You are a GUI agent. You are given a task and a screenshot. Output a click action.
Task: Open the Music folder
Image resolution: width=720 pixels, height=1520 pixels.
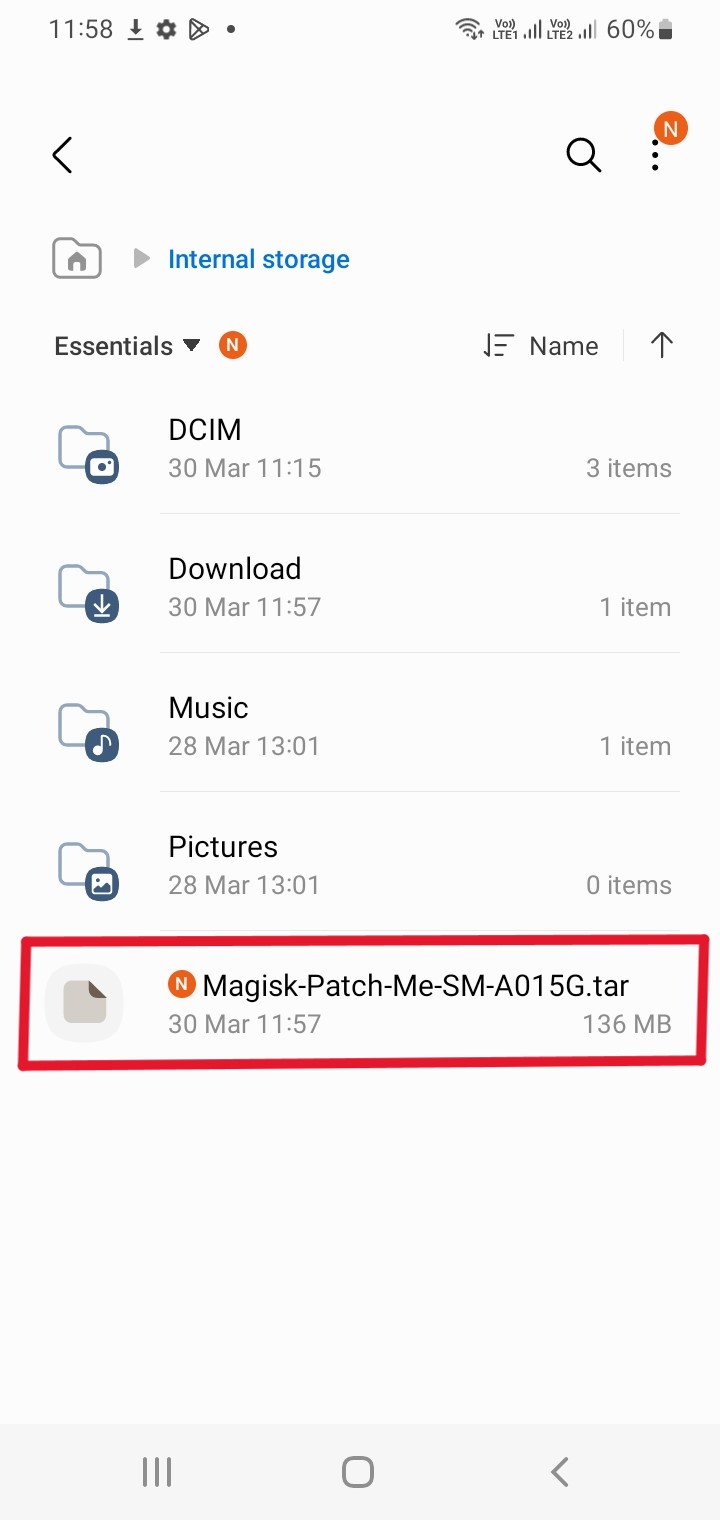(360, 726)
